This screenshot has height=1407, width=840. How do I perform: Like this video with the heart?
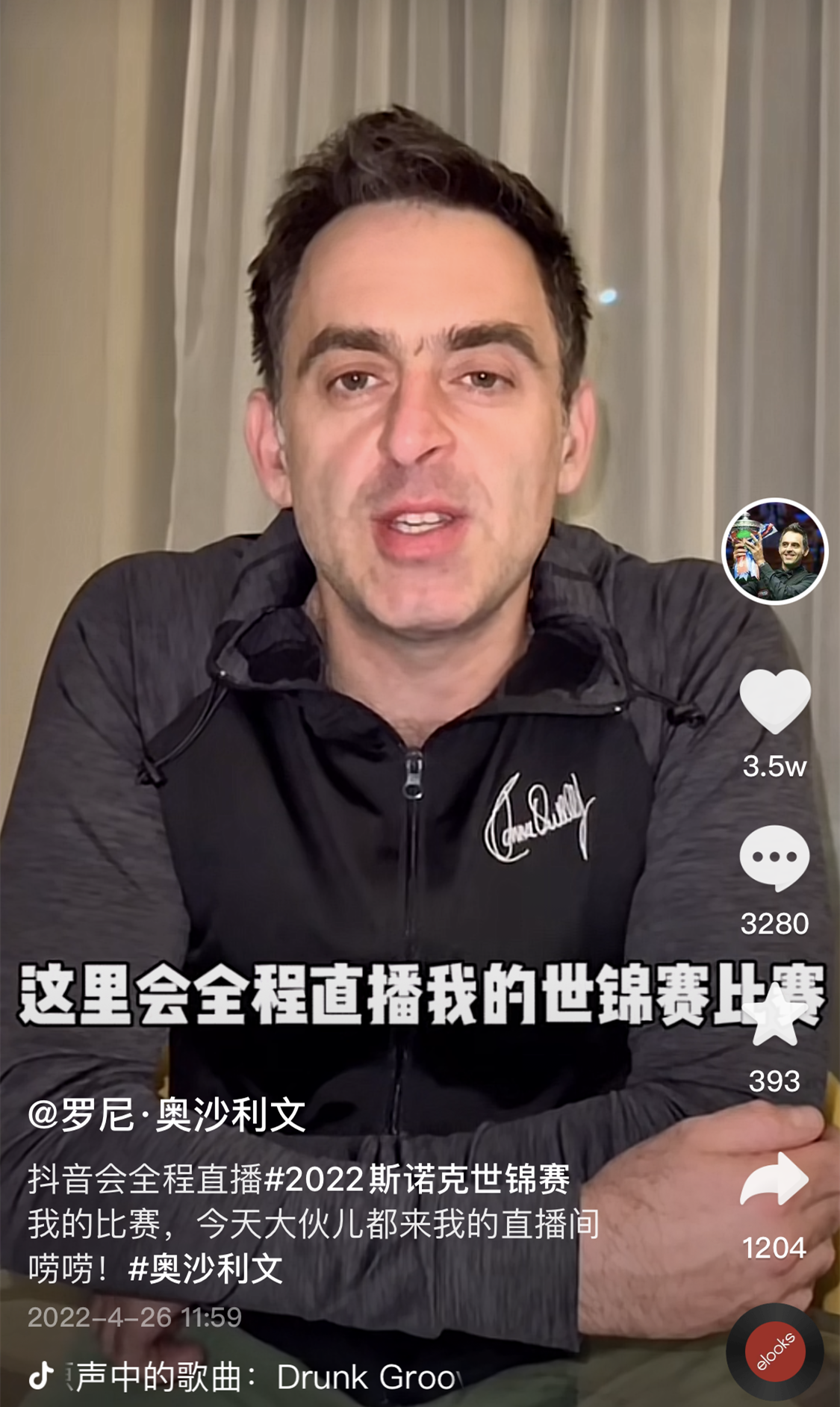[774, 700]
